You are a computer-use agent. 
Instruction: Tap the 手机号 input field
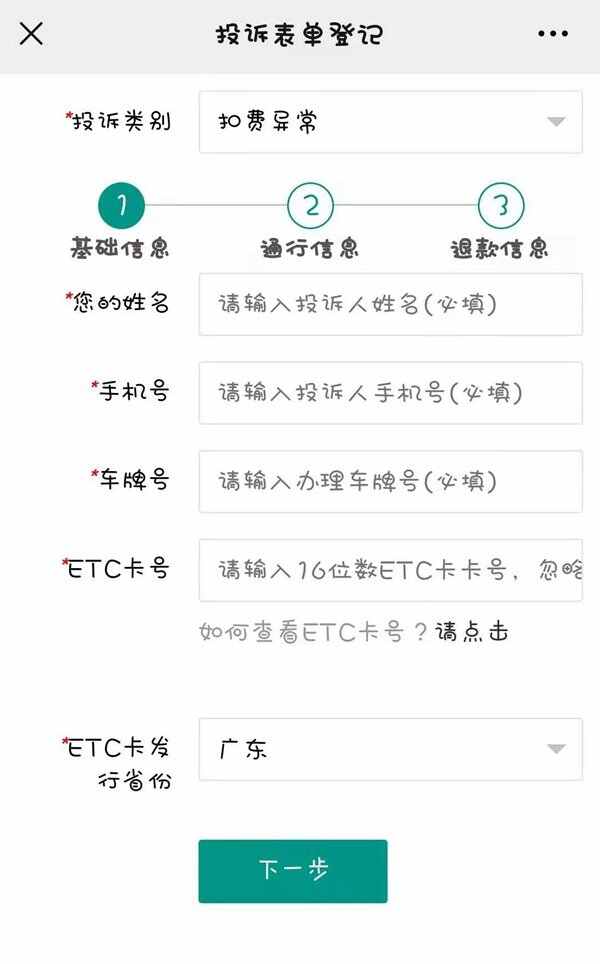click(390, 393)
